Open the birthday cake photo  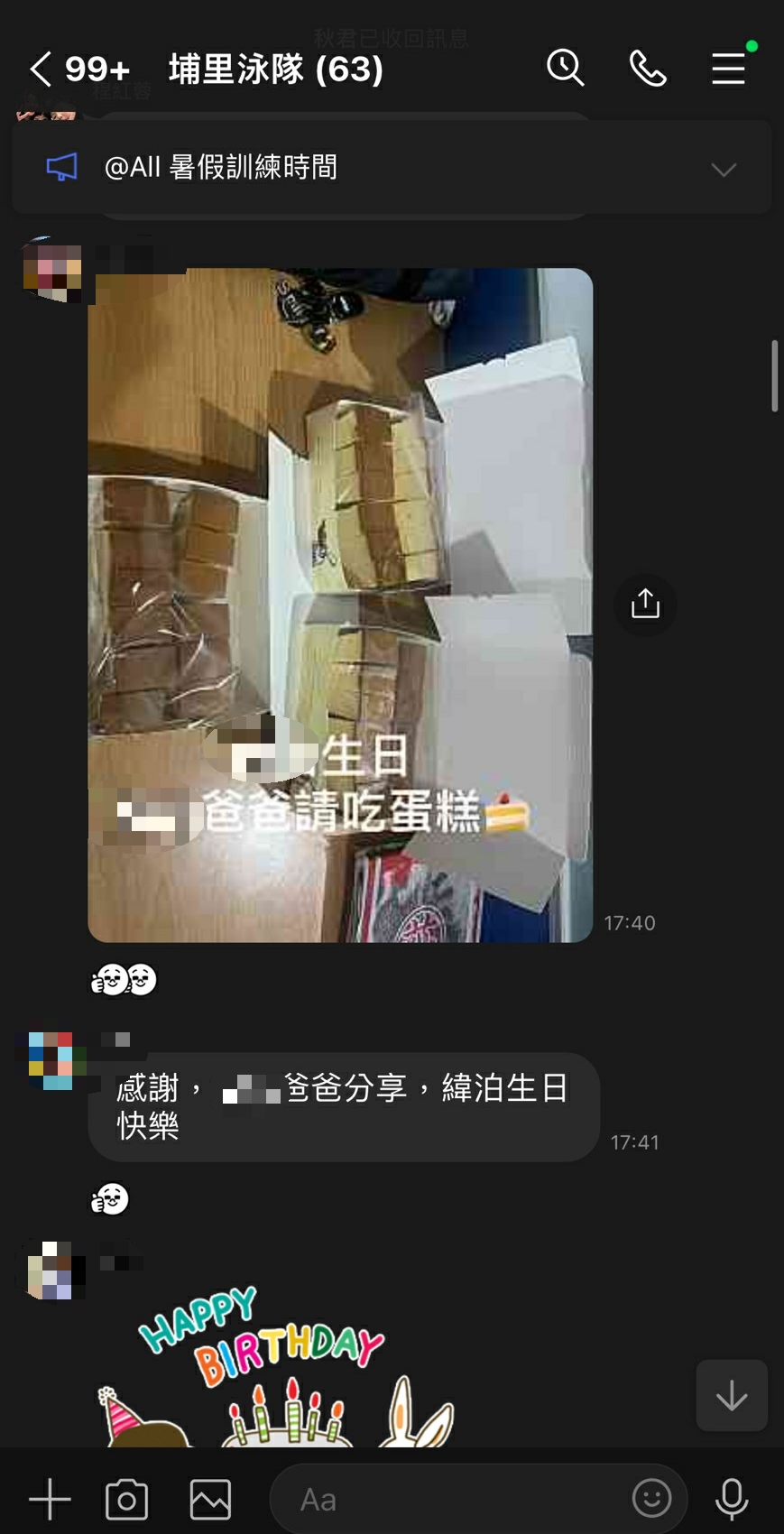340,605
